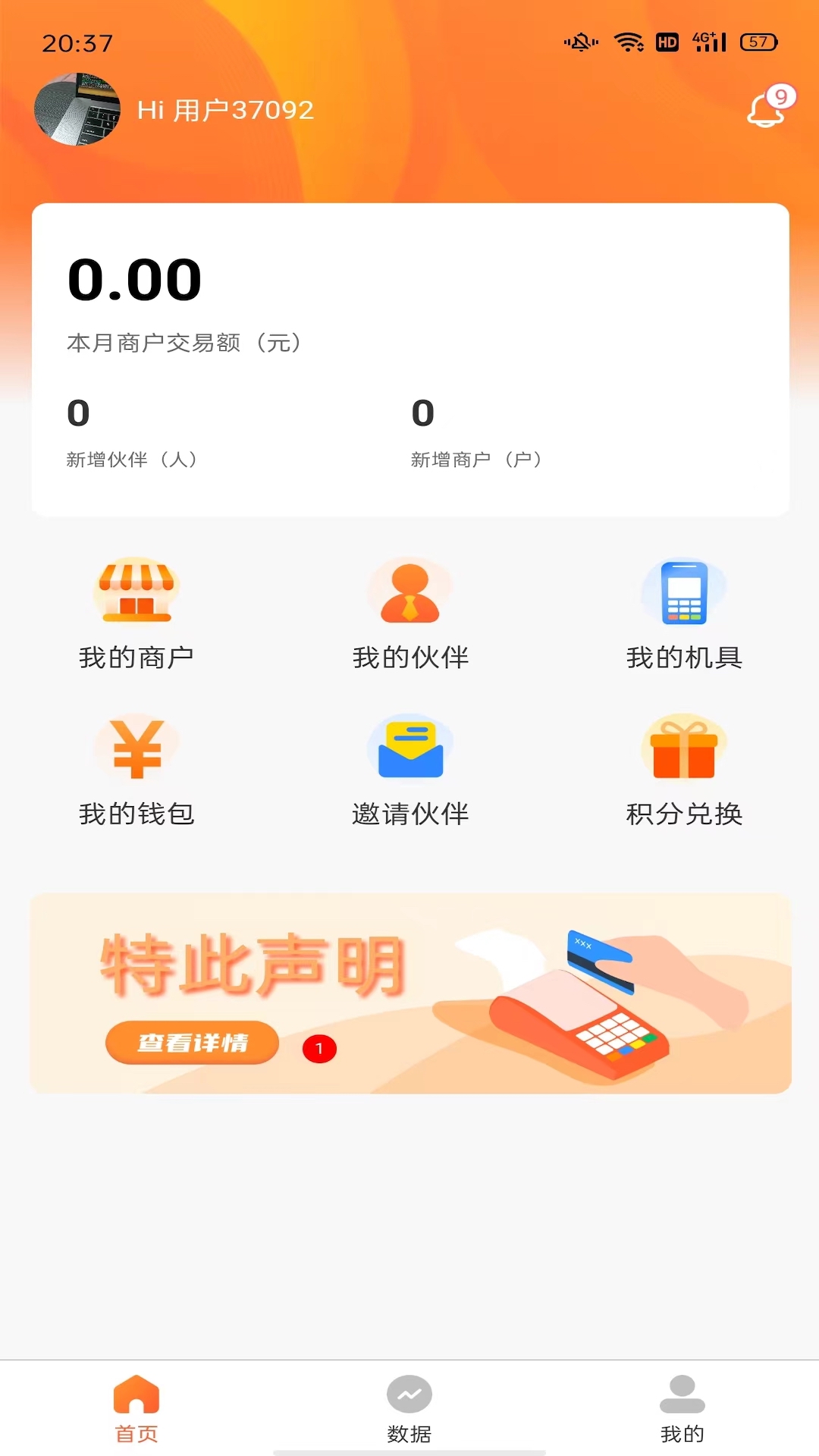
Task: View 本月商户交易额 amount 0.00
Action: coord(133,281)
